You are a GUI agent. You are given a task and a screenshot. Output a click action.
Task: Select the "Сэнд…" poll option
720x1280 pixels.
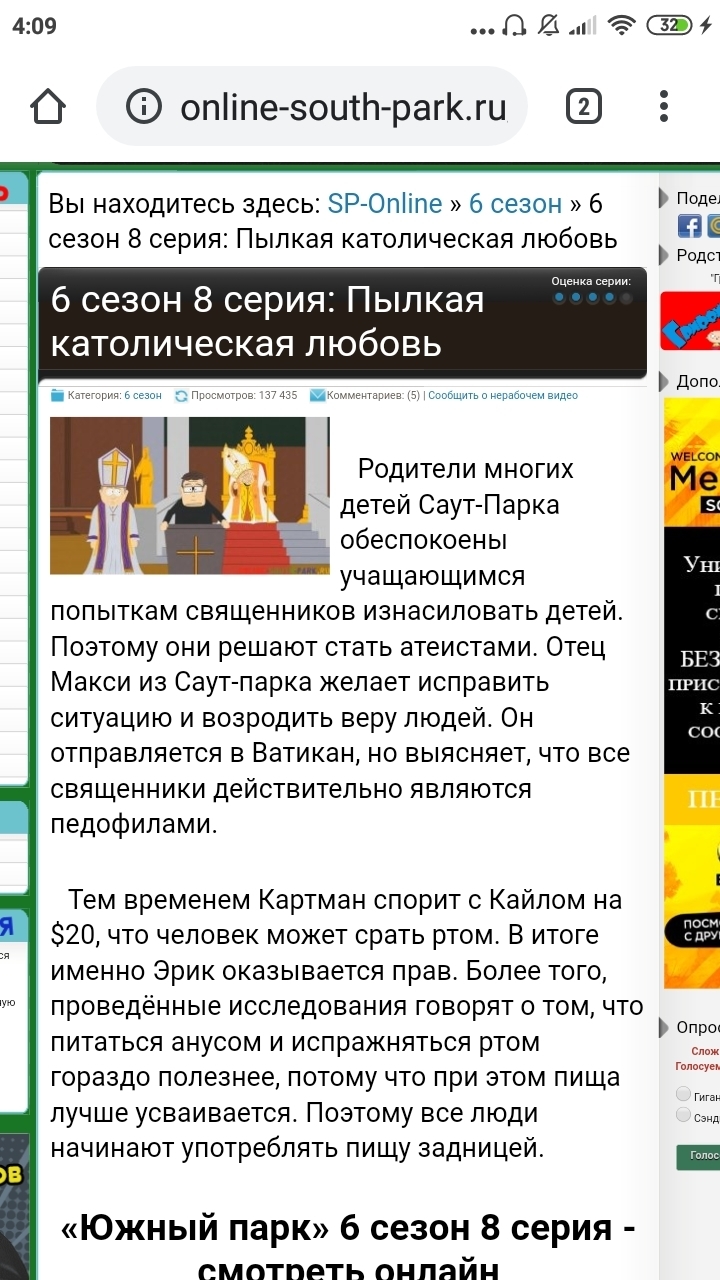(x=684, y=1114)
